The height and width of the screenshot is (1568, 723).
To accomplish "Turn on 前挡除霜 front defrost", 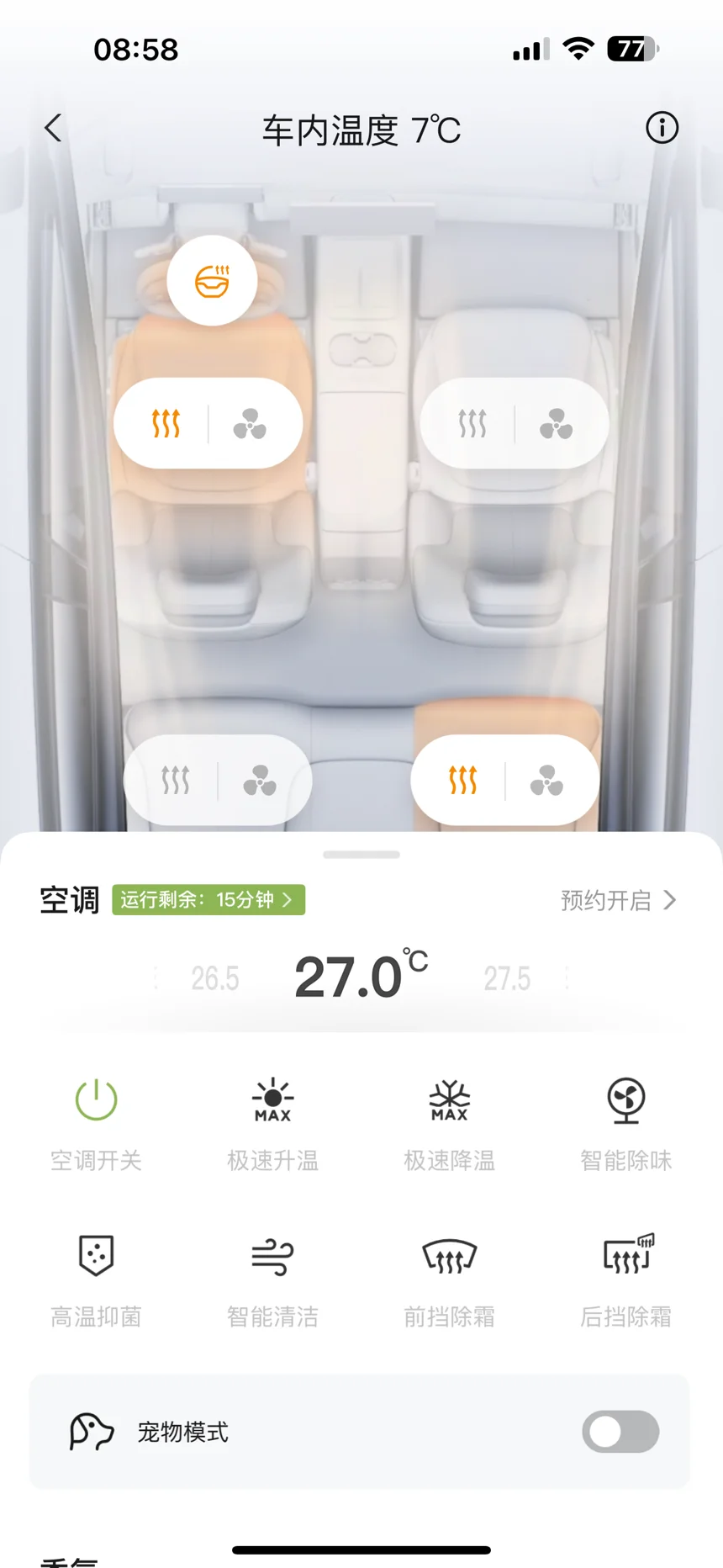I will 449,1280.
